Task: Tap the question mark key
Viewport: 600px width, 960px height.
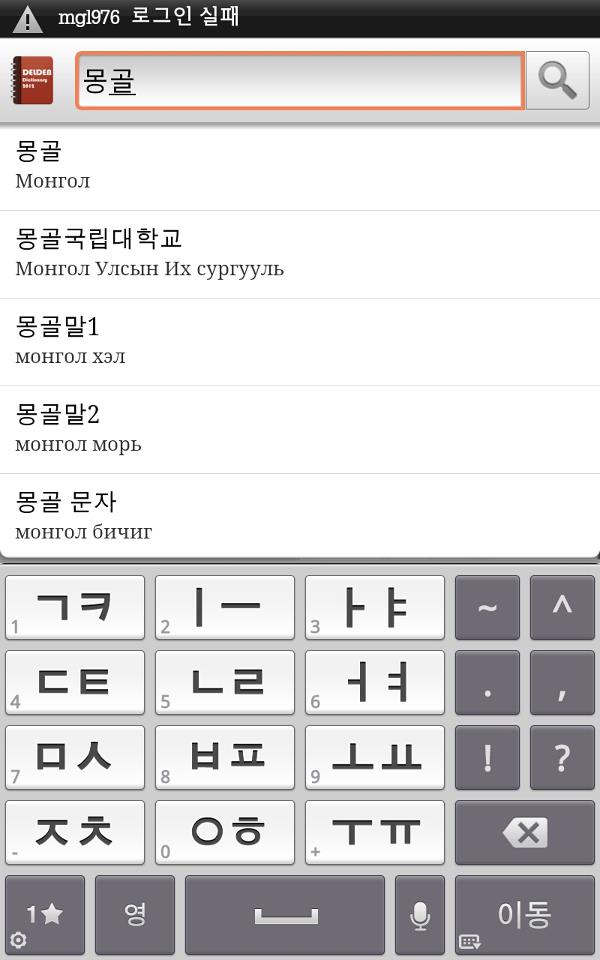Action: tap(562, 757)
